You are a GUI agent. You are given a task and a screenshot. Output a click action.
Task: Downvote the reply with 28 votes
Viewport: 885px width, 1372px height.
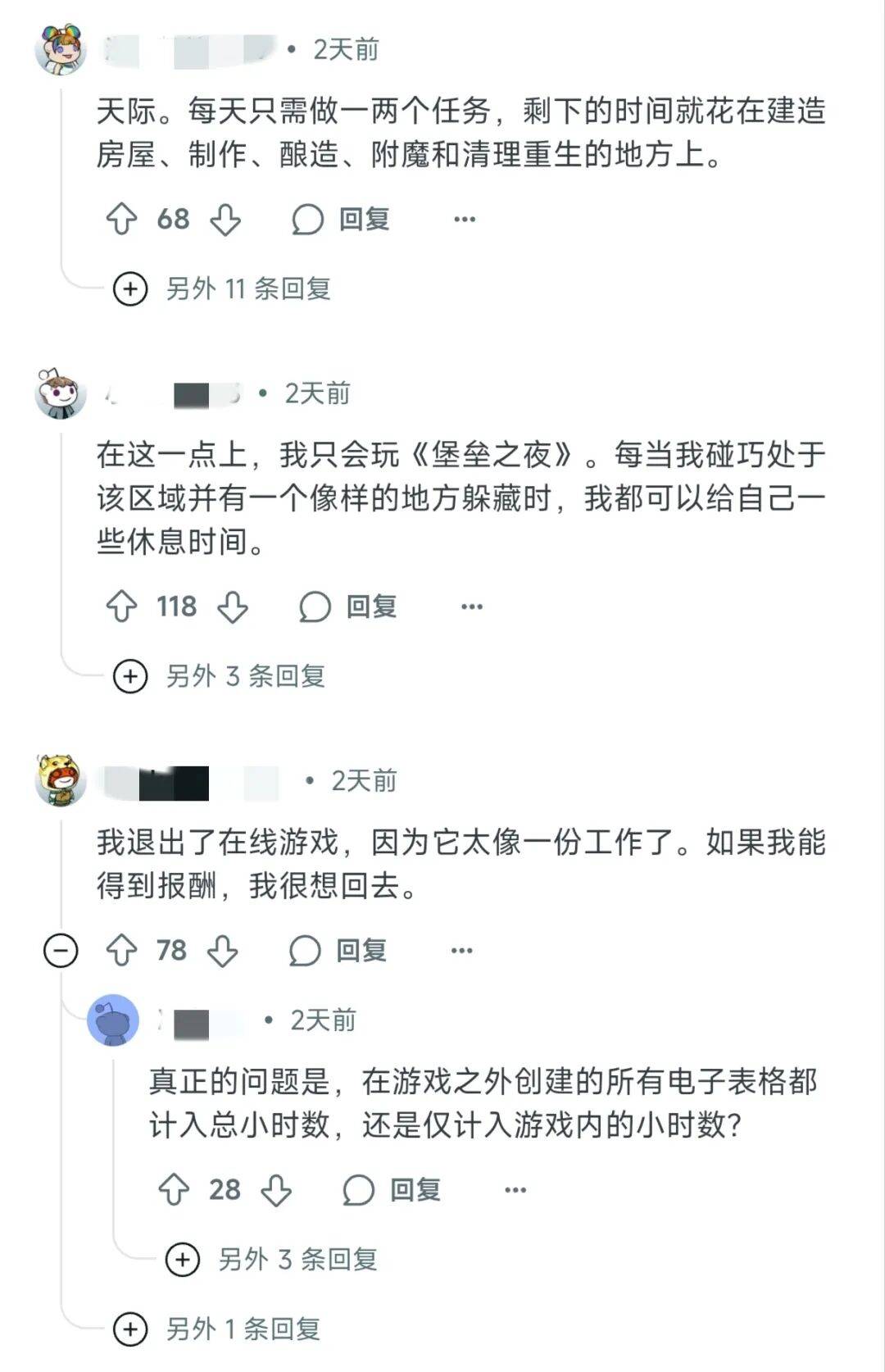[x=276, y=1190]
